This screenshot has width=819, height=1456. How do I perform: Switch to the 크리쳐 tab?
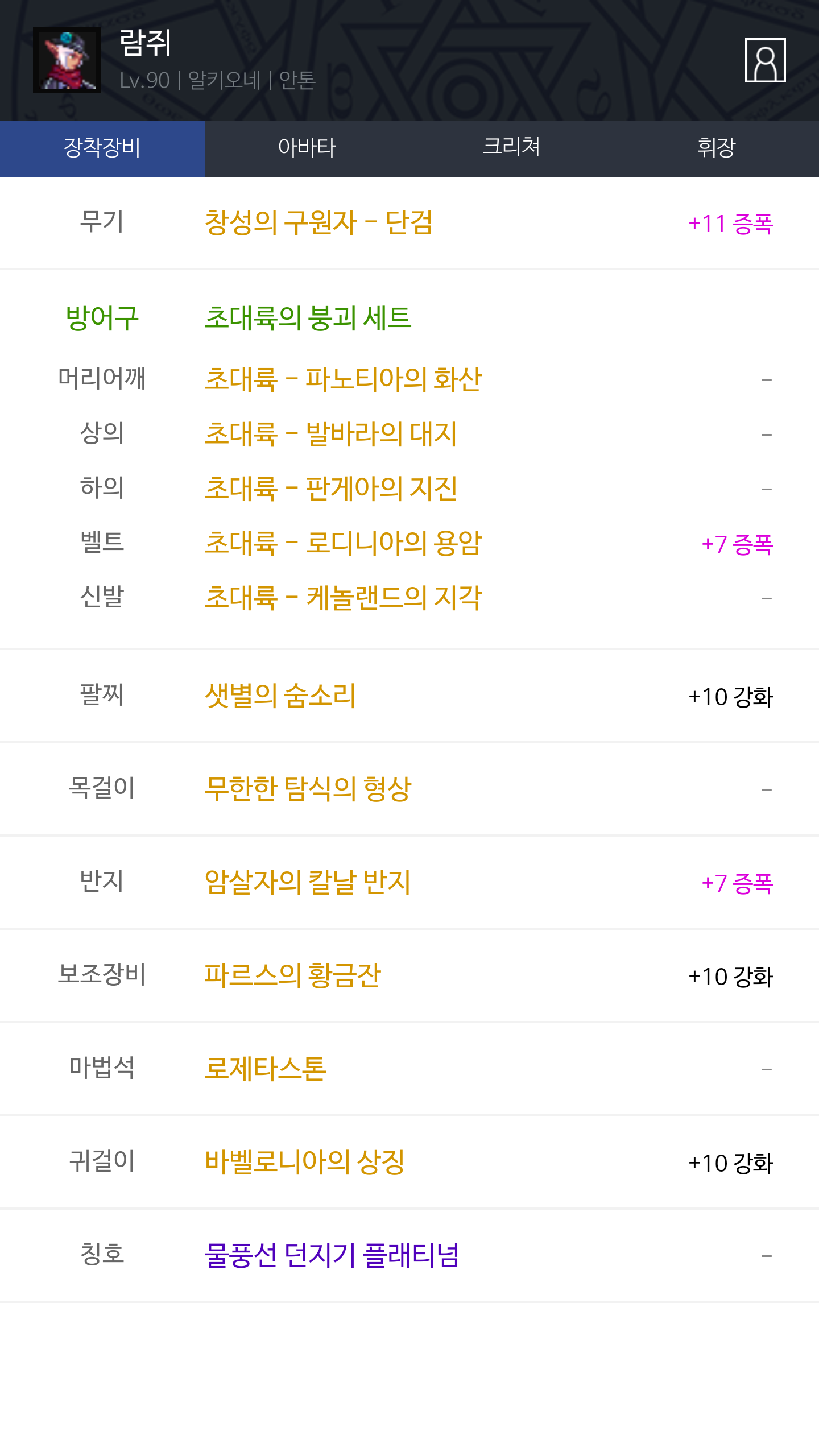click(512, 148)
